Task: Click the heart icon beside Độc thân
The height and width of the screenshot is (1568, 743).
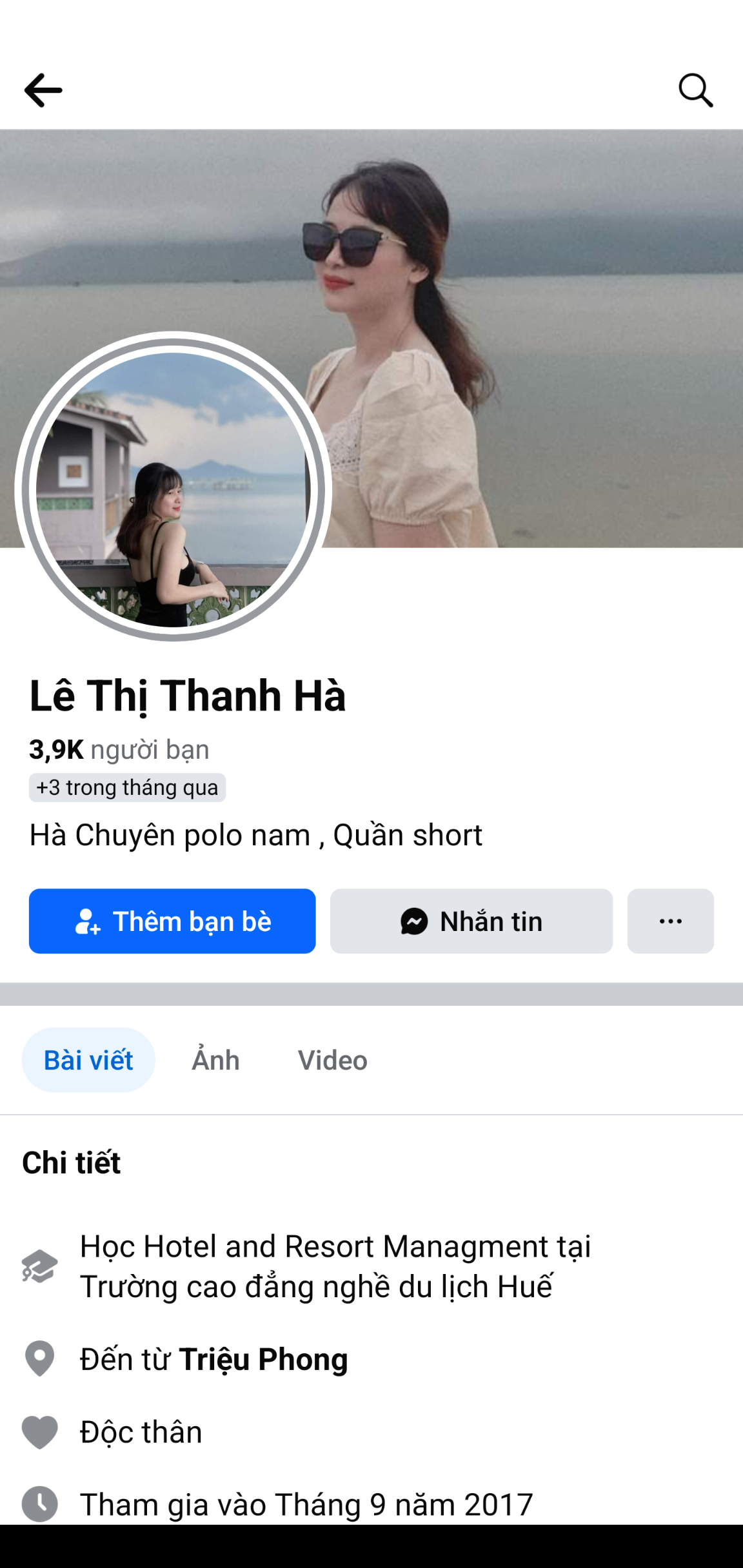Action: pos(39,1433)
